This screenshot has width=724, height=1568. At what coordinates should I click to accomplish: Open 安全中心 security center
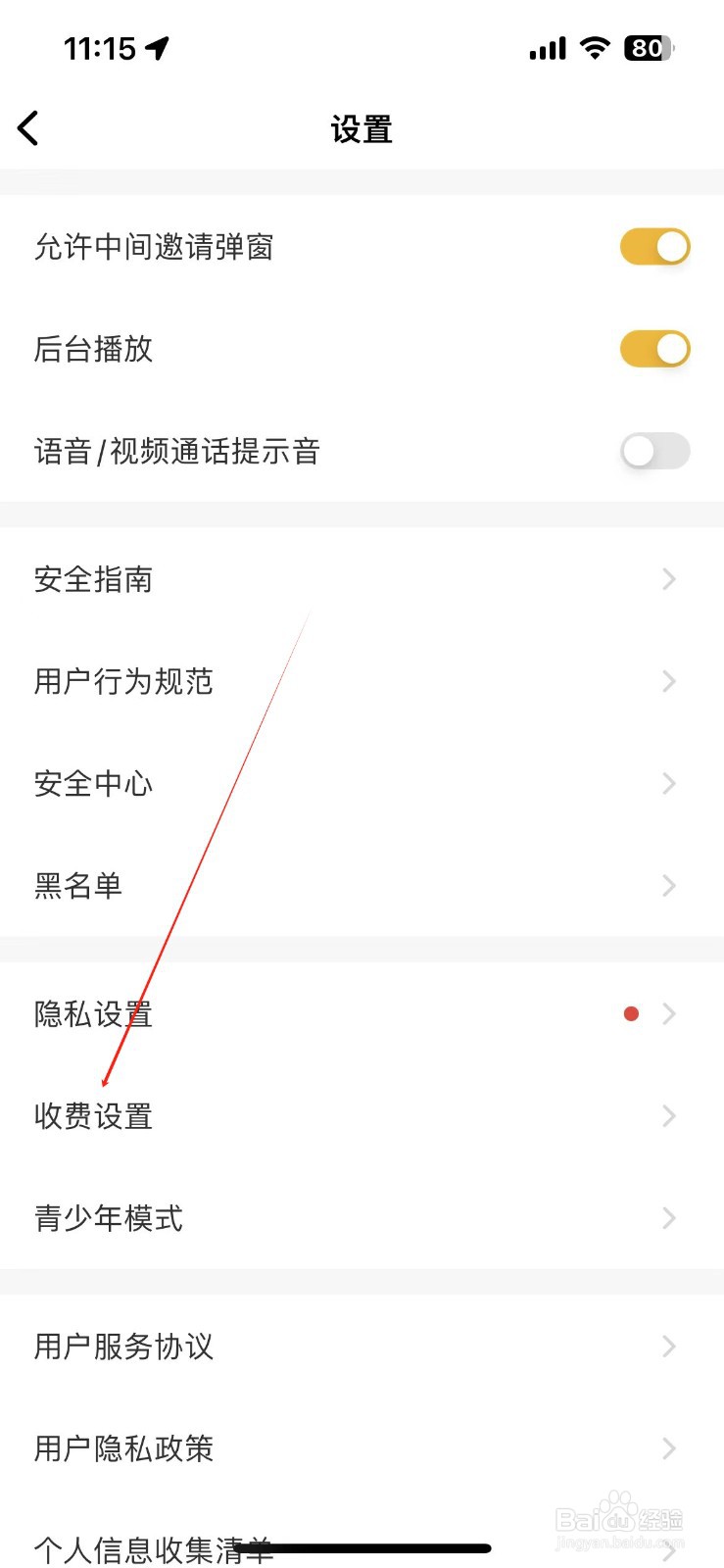[x=362, y=784]
